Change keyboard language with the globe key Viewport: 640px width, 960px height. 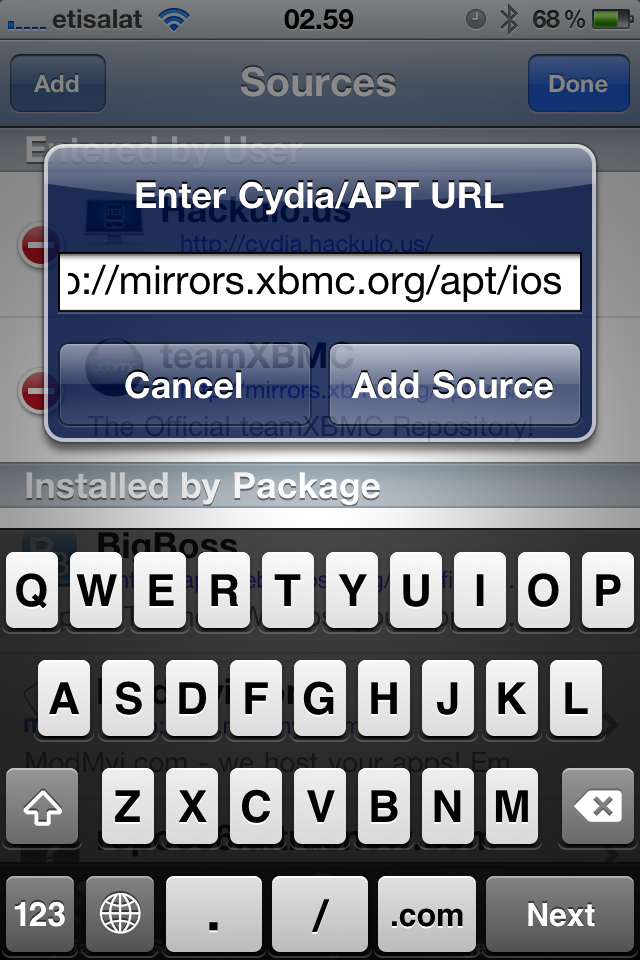click(120, 914)
